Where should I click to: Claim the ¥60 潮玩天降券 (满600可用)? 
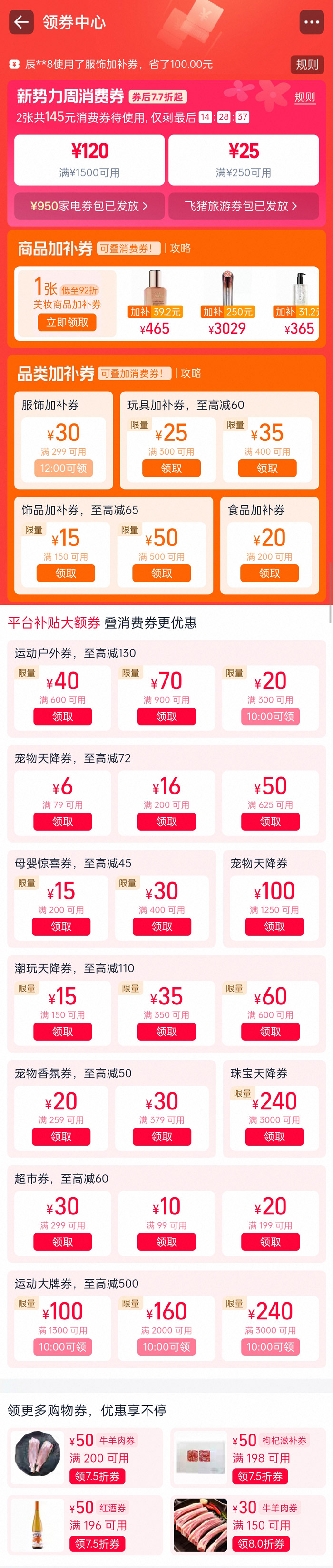(270, 1031)
